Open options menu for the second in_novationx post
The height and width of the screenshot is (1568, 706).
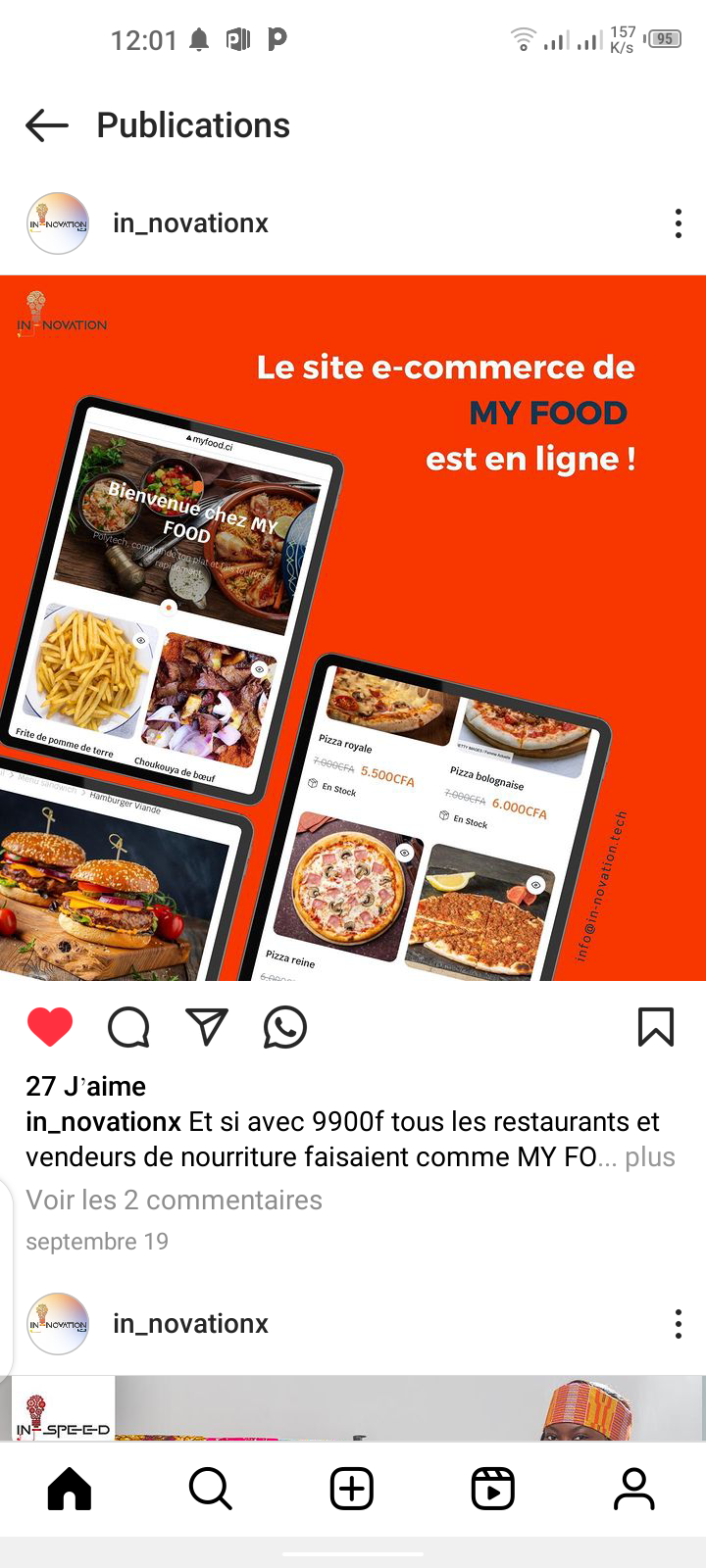[678, 1324]
